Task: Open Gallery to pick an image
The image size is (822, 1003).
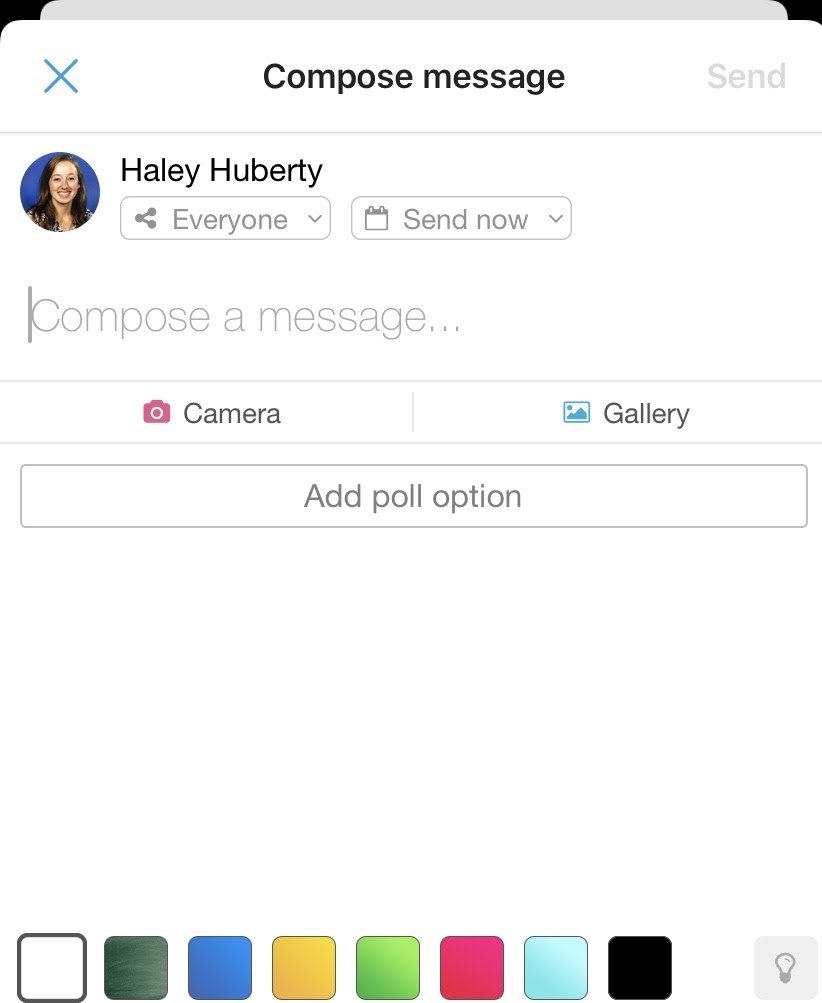Action: 626,413
